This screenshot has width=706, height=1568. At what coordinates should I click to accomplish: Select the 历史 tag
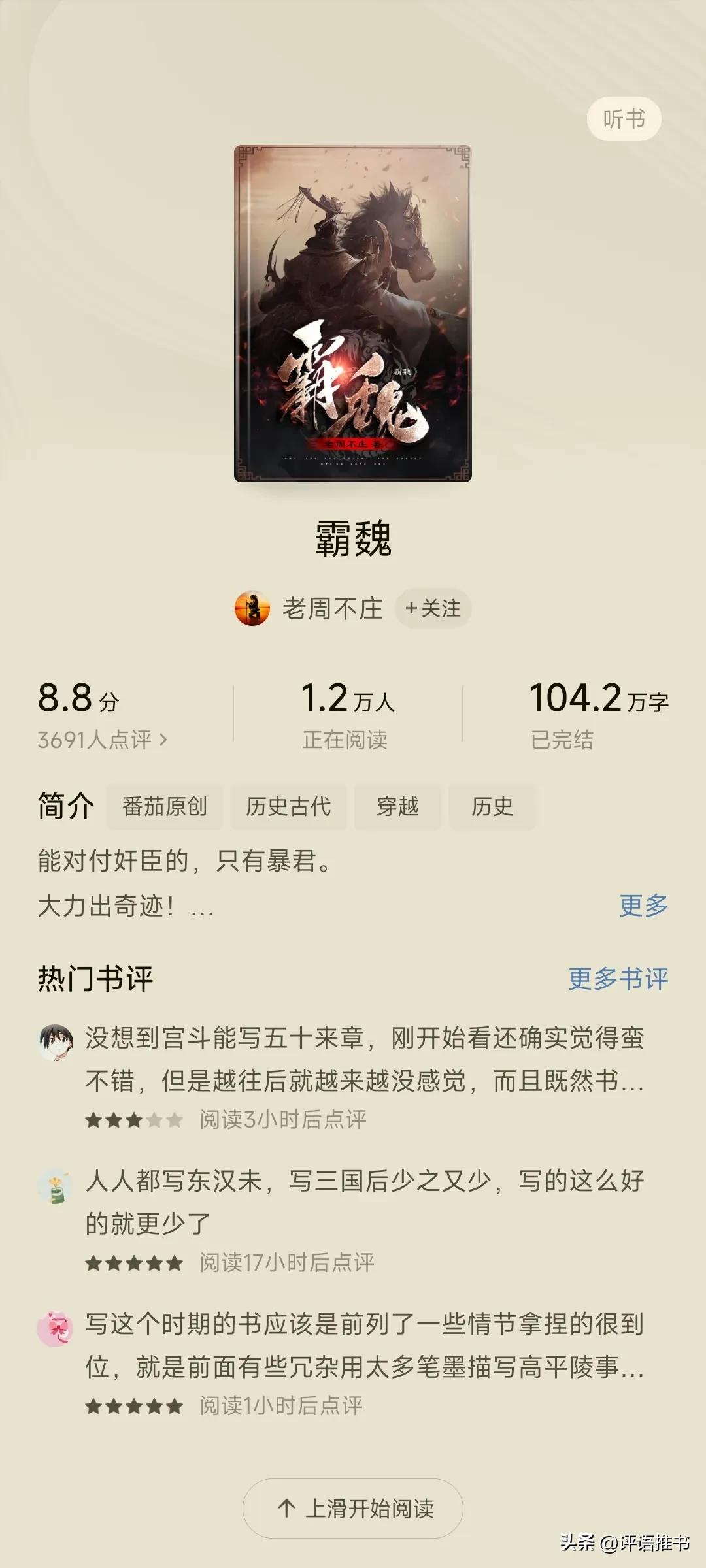492,807
